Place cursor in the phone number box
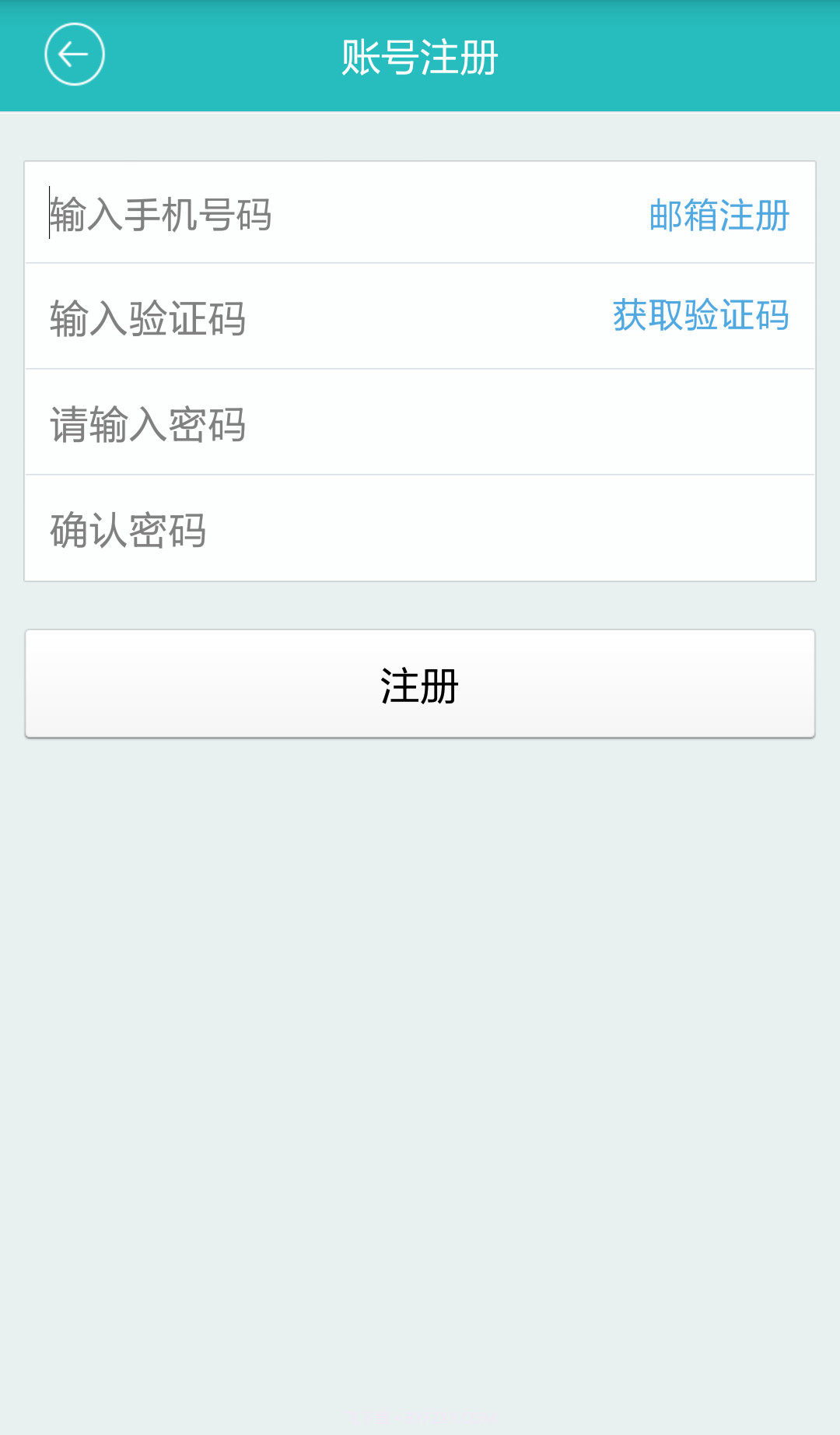This screenshot has height=1435, width=840. coord(233,216)
